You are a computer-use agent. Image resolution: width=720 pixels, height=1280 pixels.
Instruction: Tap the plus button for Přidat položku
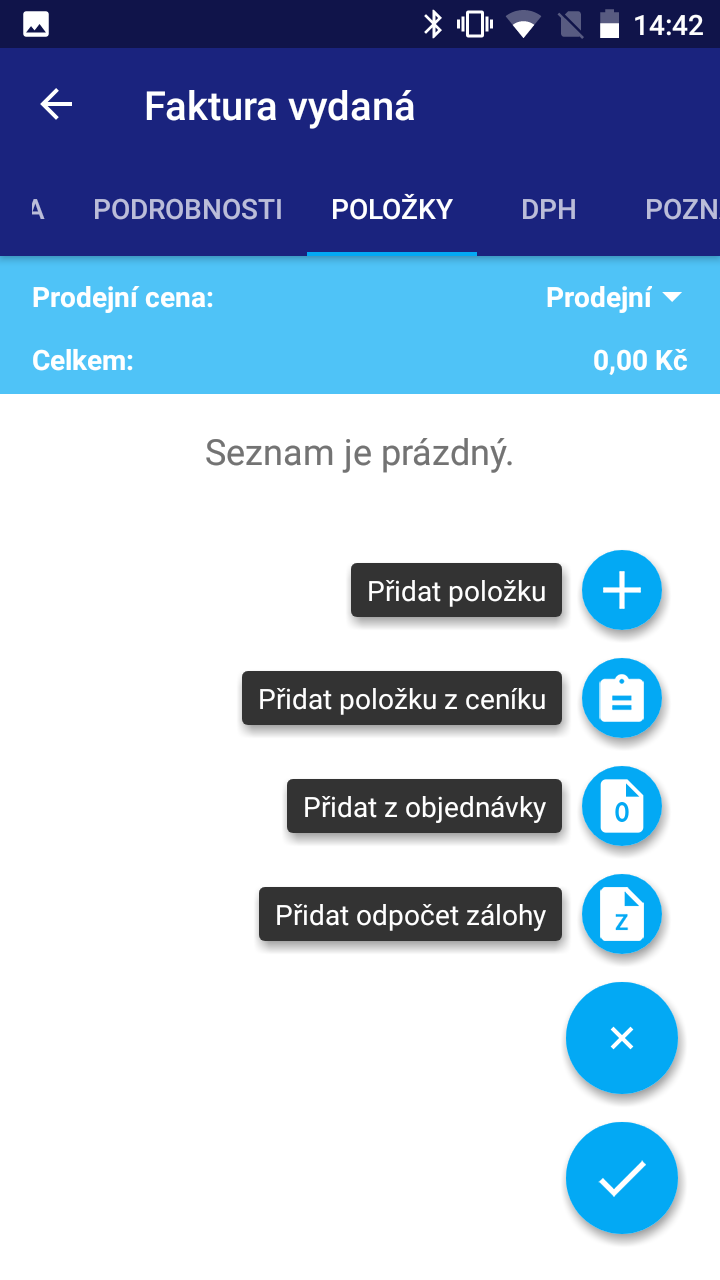coord(622,591)
